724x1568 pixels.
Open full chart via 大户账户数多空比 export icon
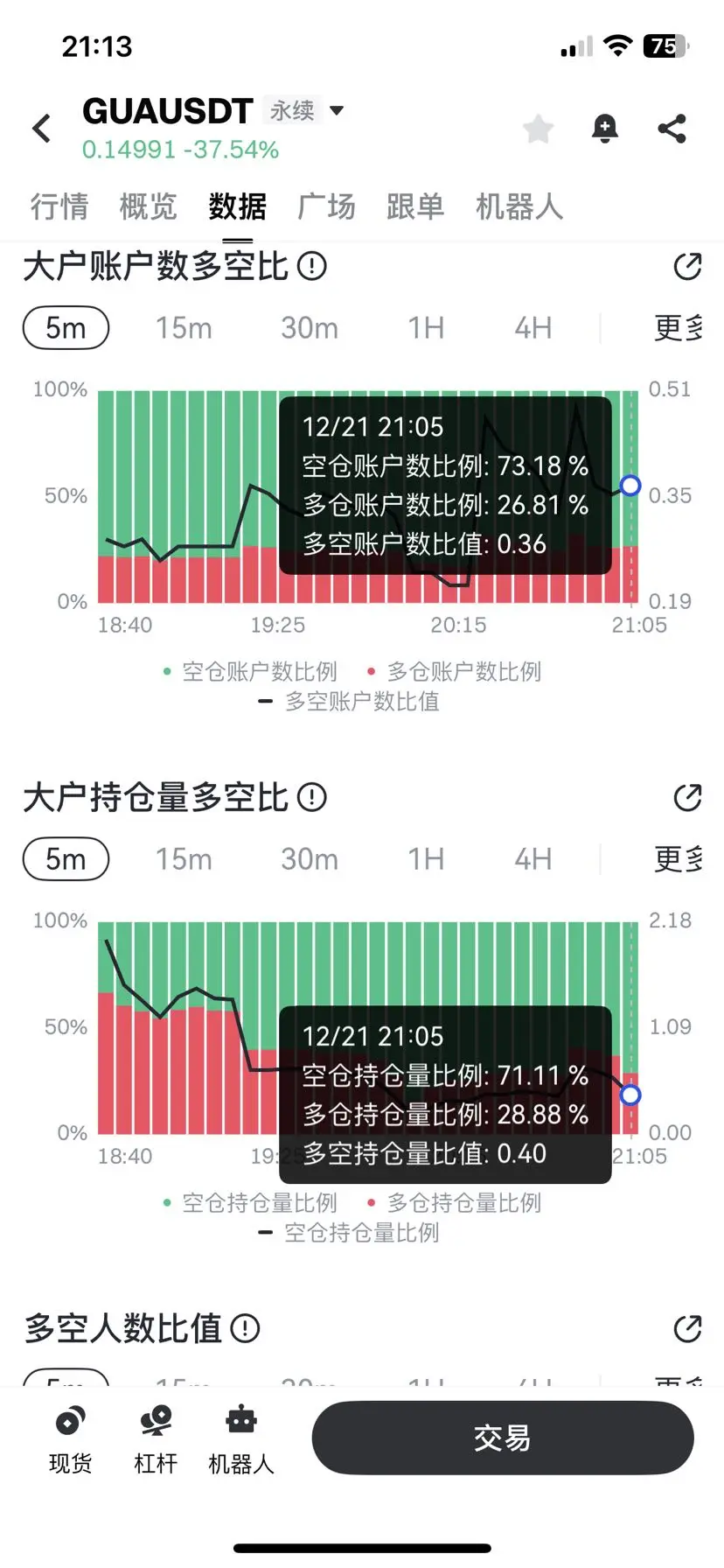(688, 267)
